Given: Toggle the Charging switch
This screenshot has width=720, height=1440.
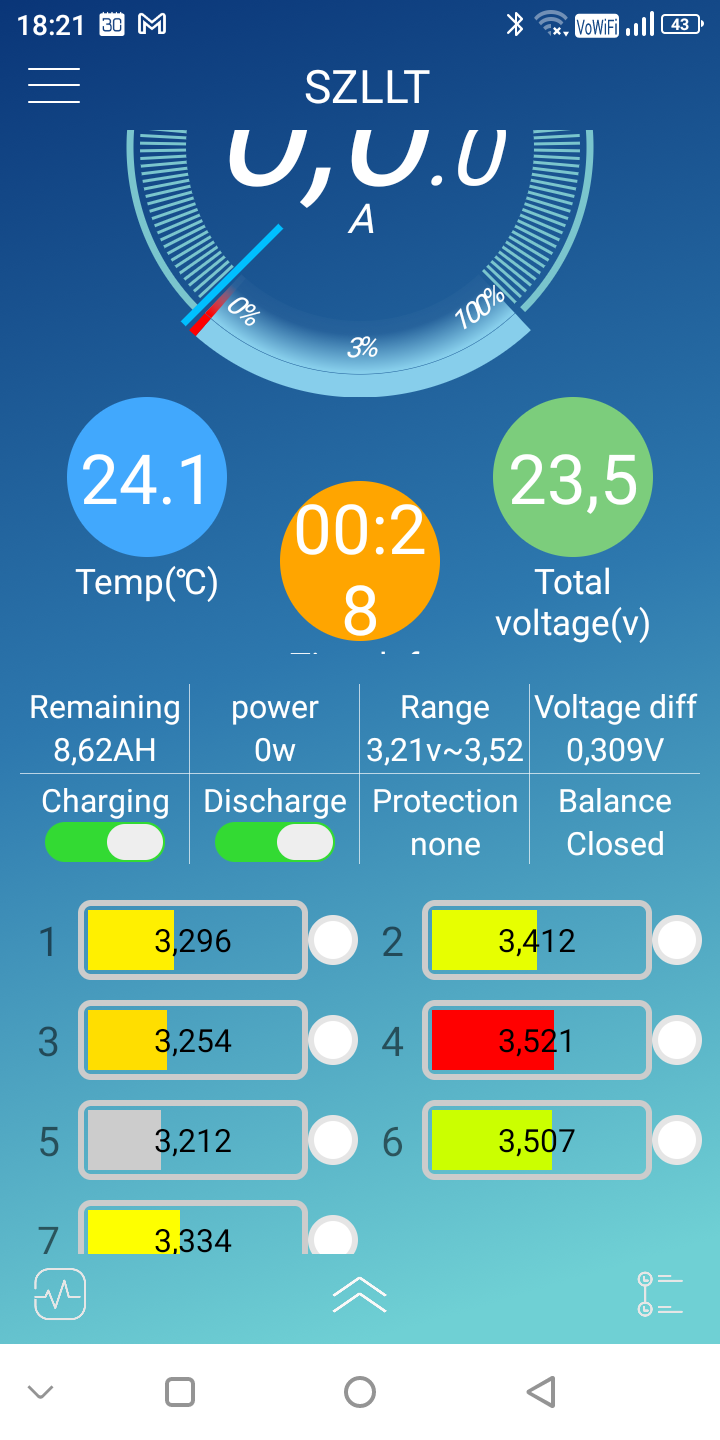Looking at the screenshot, I should (x=105, y=842).
